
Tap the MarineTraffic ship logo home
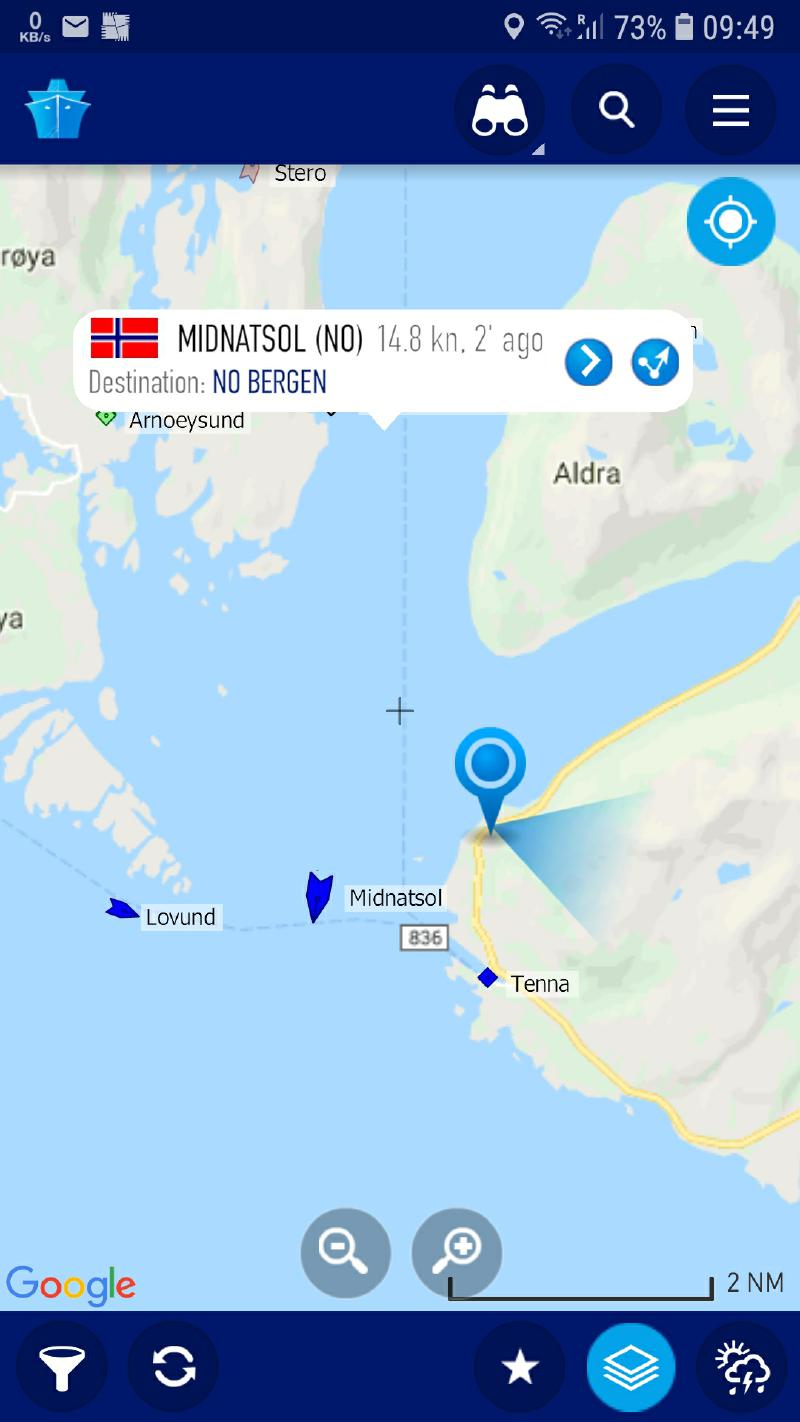tap(58, 110)
